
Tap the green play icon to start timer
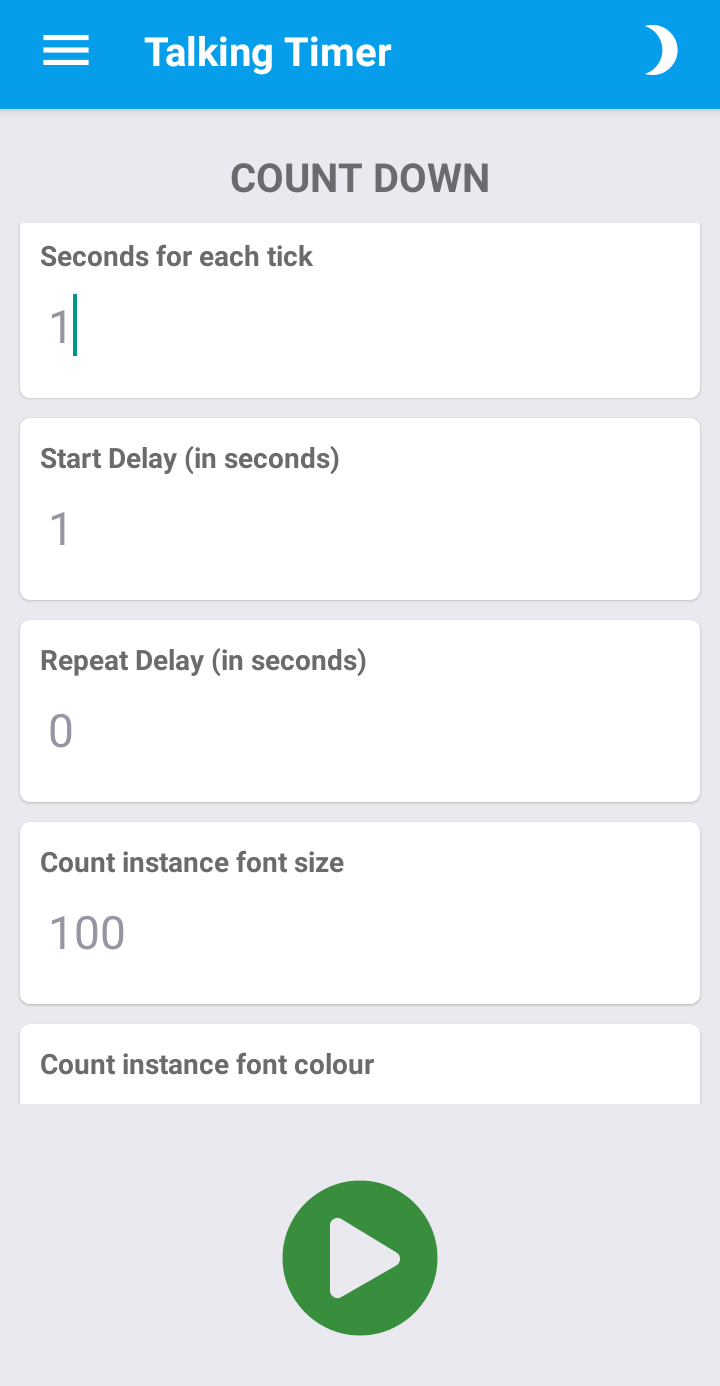tap(360, 1257)
